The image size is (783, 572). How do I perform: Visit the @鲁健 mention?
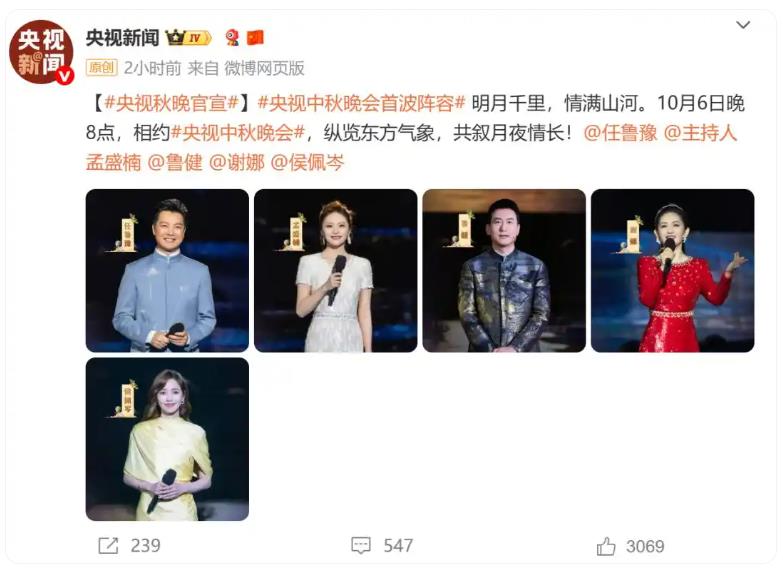tap(174, 162)
